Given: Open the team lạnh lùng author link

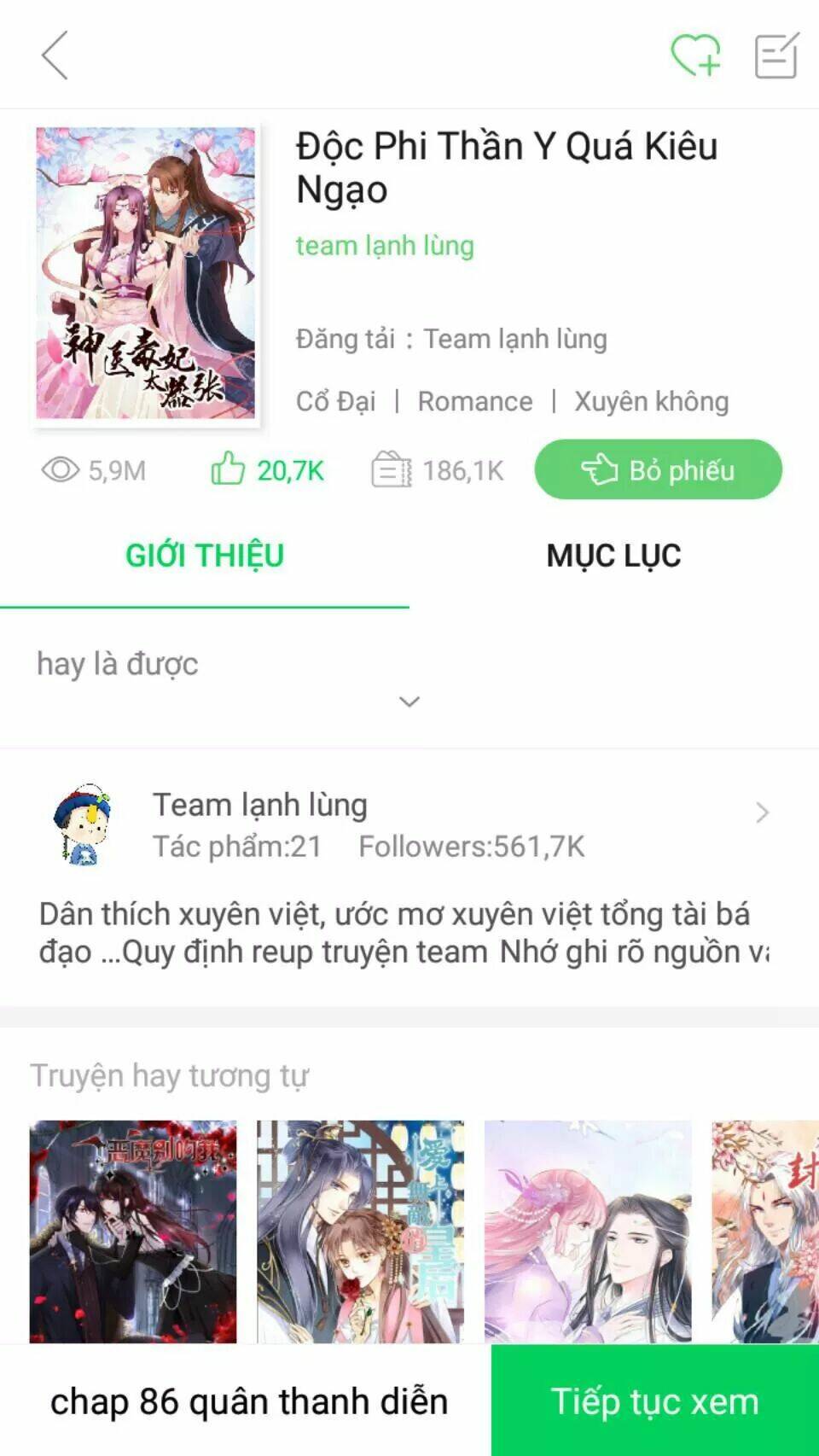Looking at the screenshot, I should (x=385, y=246).
